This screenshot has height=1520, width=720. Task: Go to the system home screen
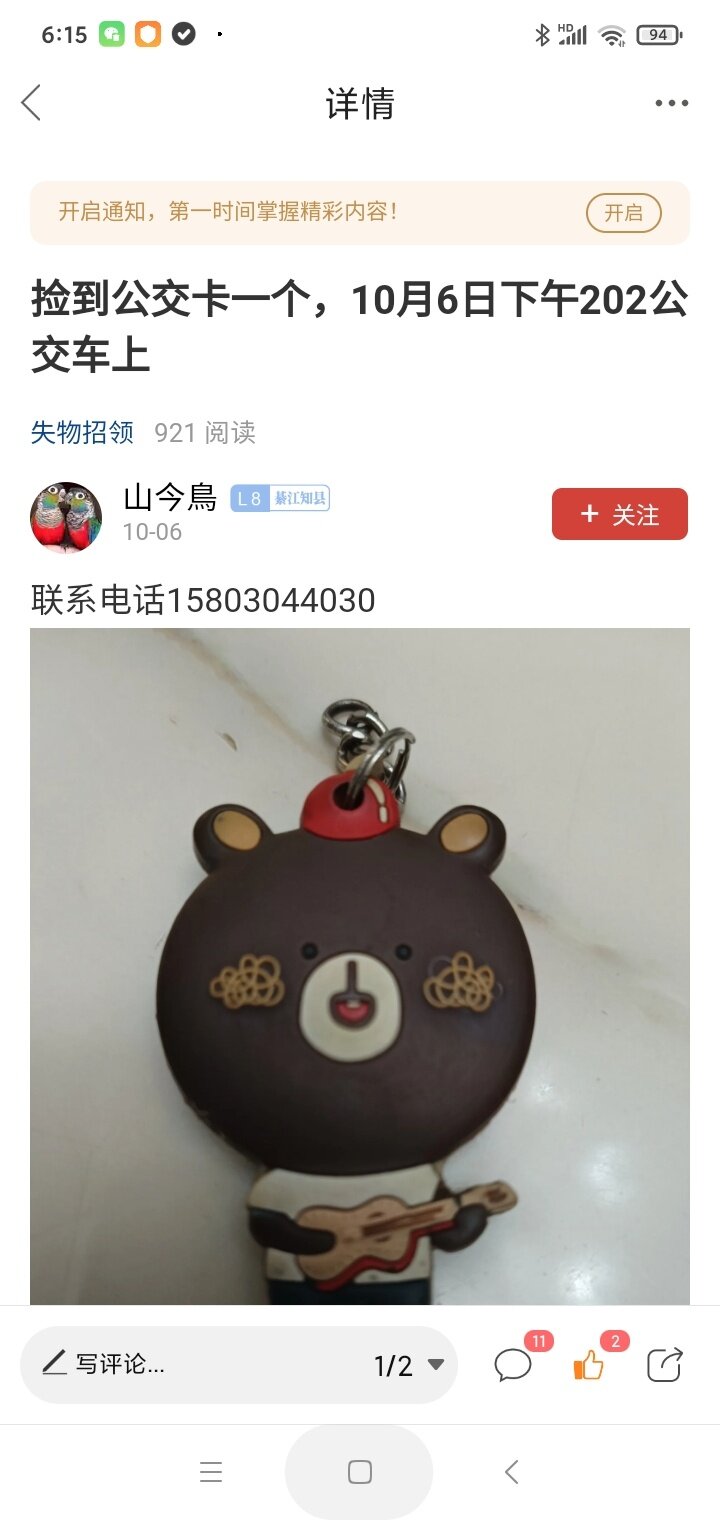click(359, 1472)
